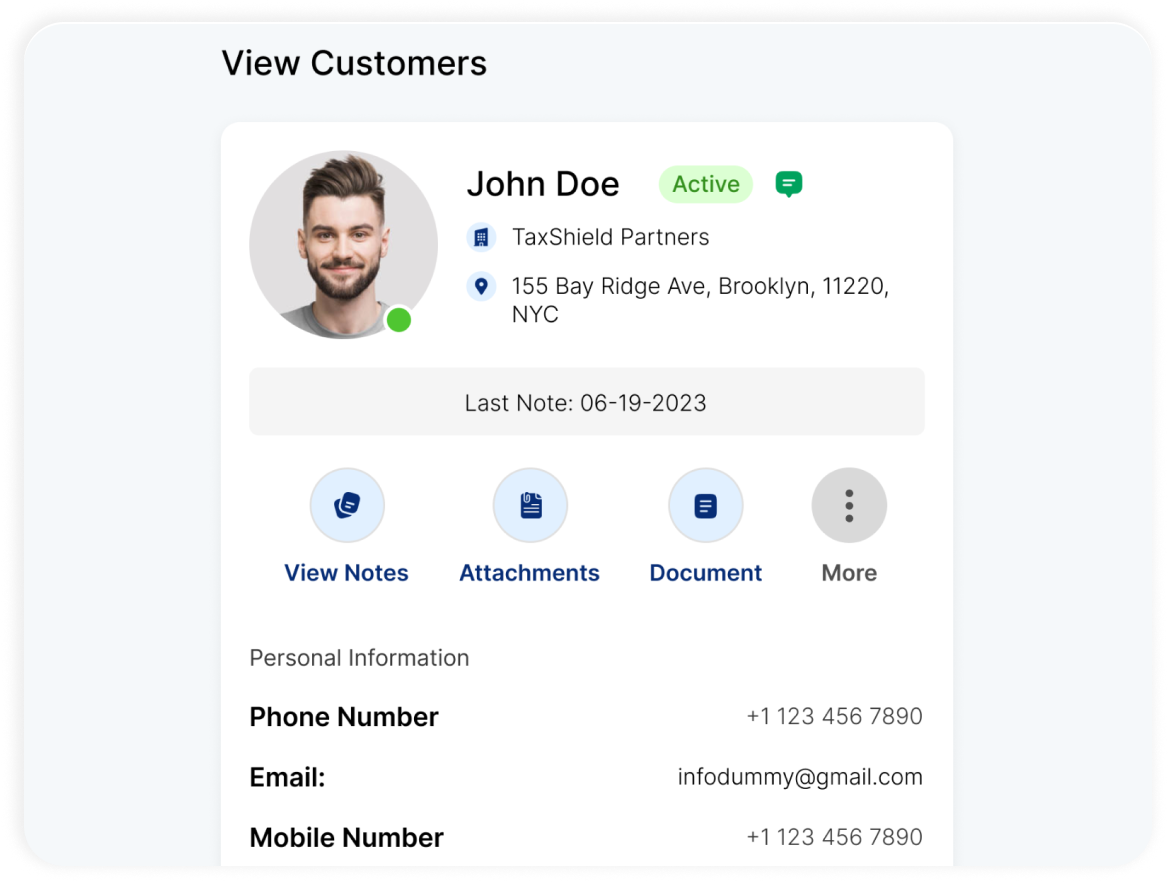This screenshot has width=1168, height=882.
Task: Open the green message icon beside Active
Action: (789, 184)
